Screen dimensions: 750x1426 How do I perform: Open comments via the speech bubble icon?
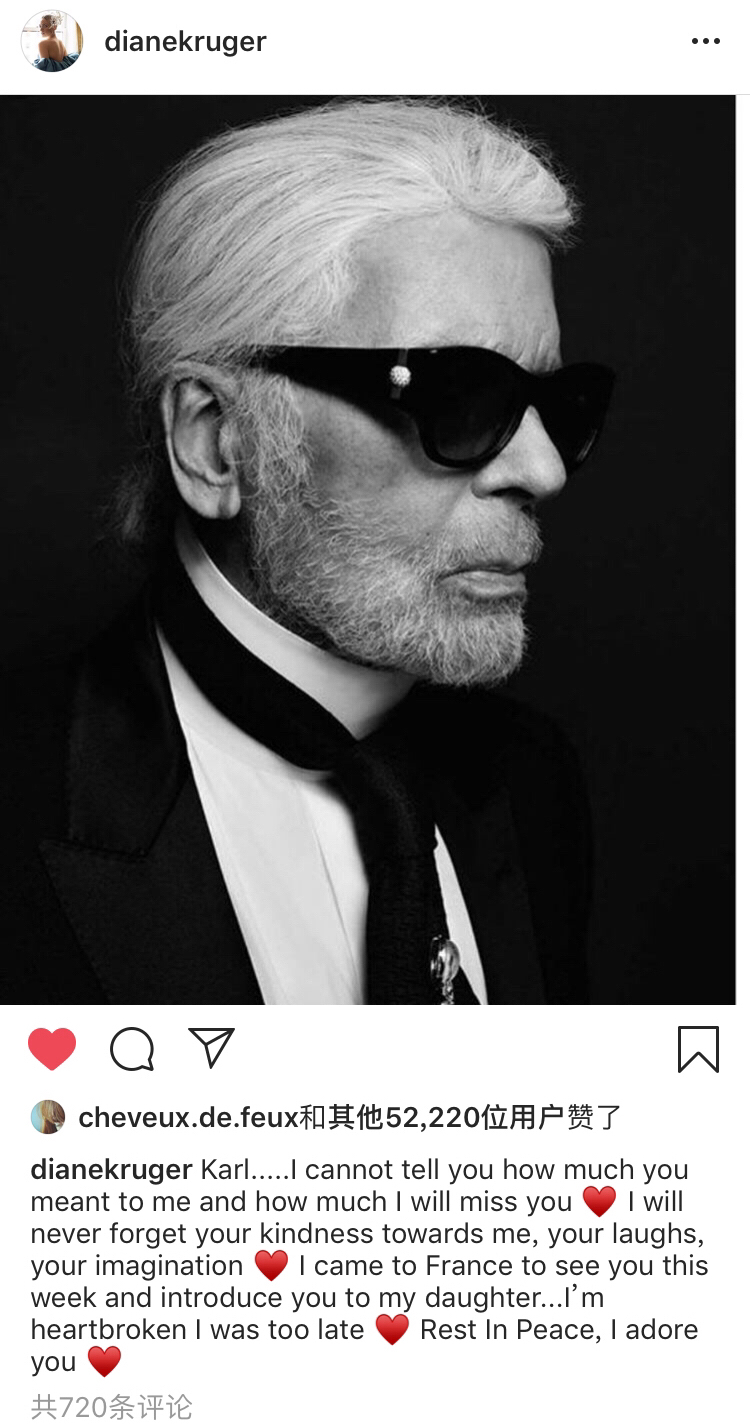tap(132, 1049)
